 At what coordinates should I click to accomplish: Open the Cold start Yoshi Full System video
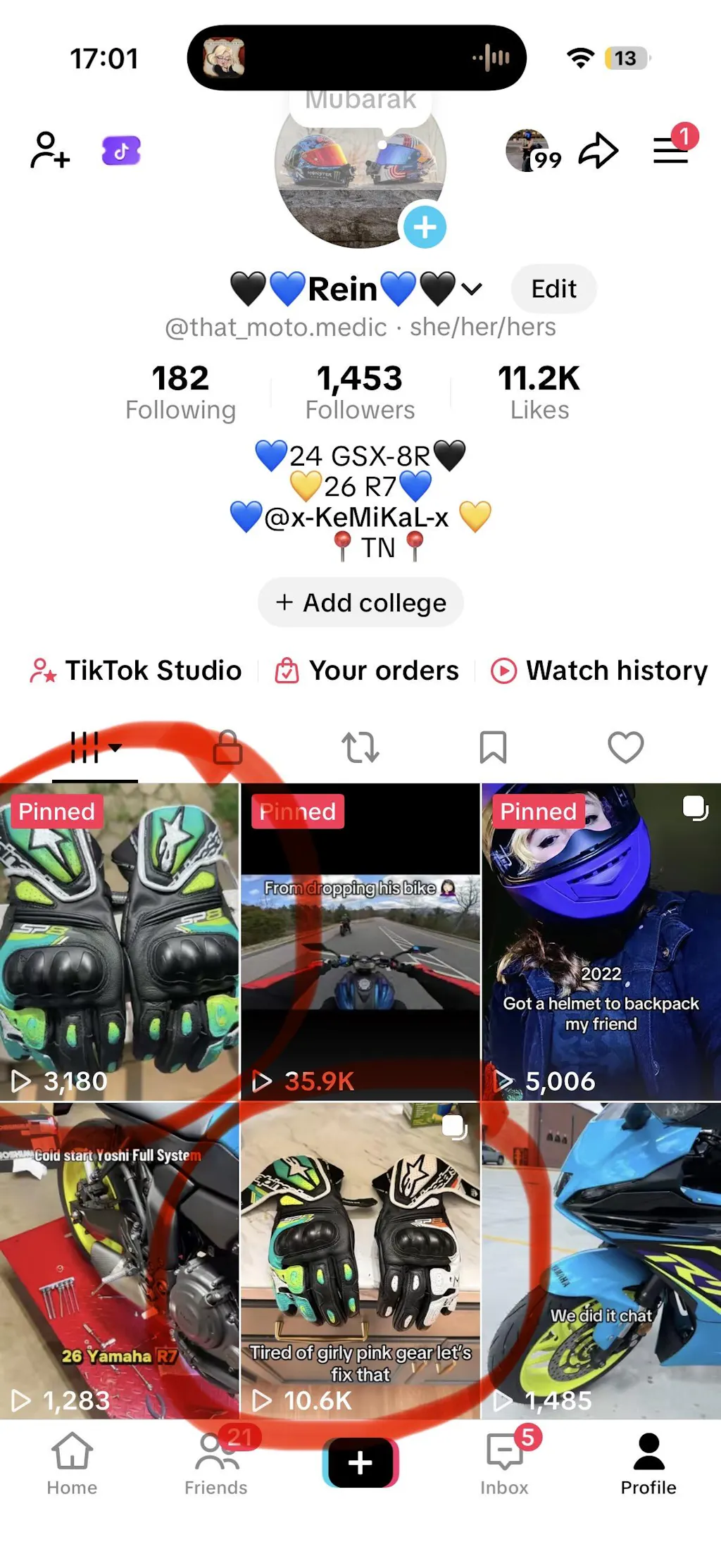click(x=119, y=1260)
